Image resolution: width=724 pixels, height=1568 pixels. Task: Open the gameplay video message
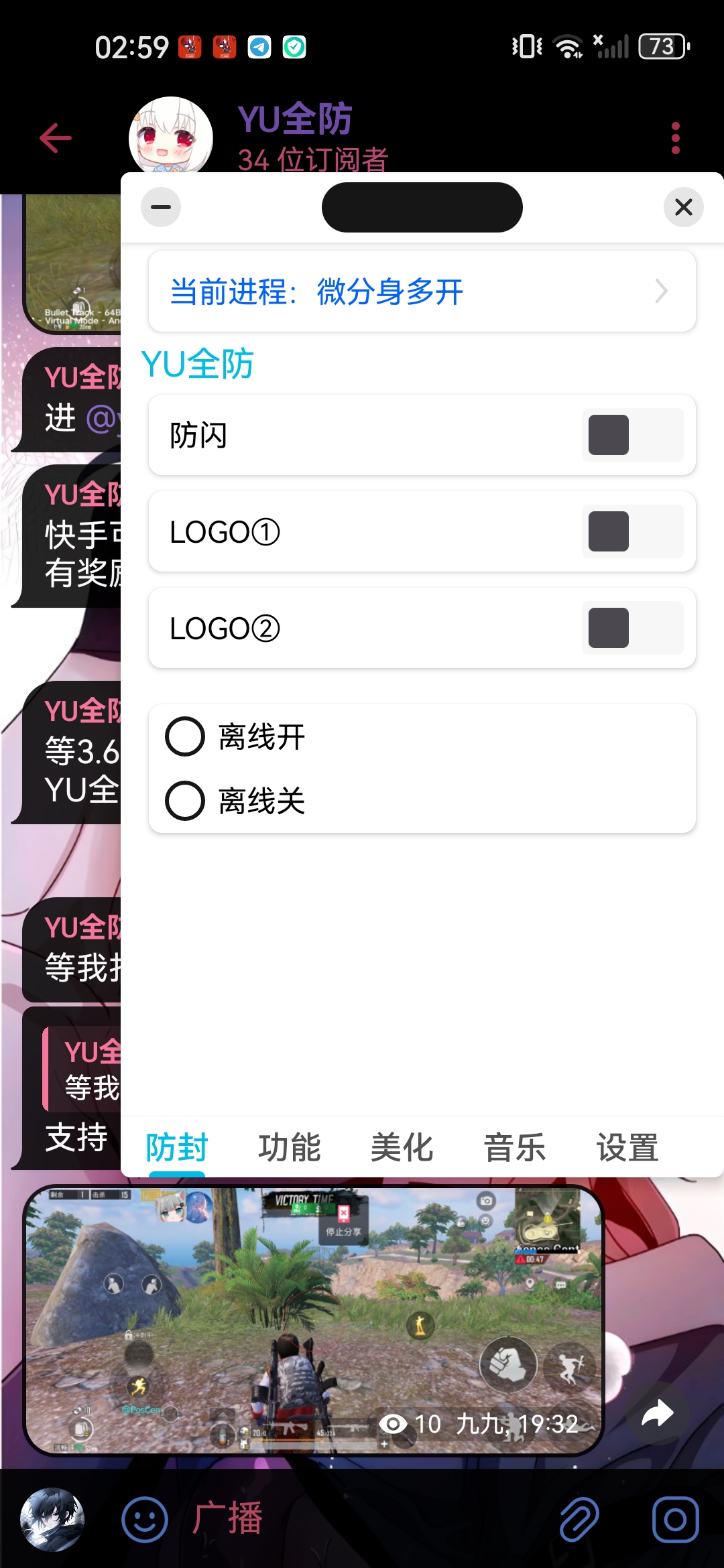314,1320
